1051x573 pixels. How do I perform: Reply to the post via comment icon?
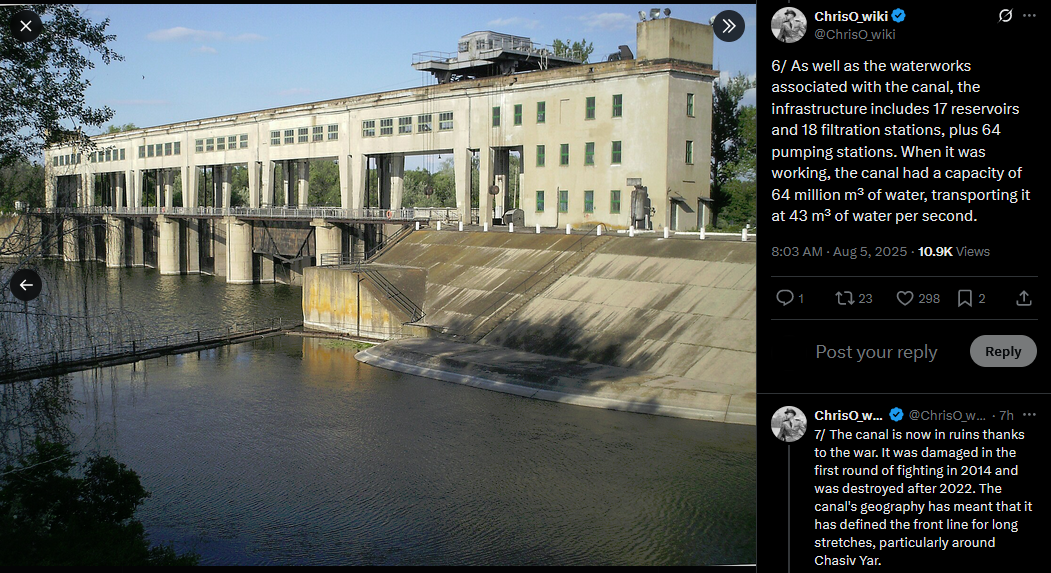click(x=786, y=298)
